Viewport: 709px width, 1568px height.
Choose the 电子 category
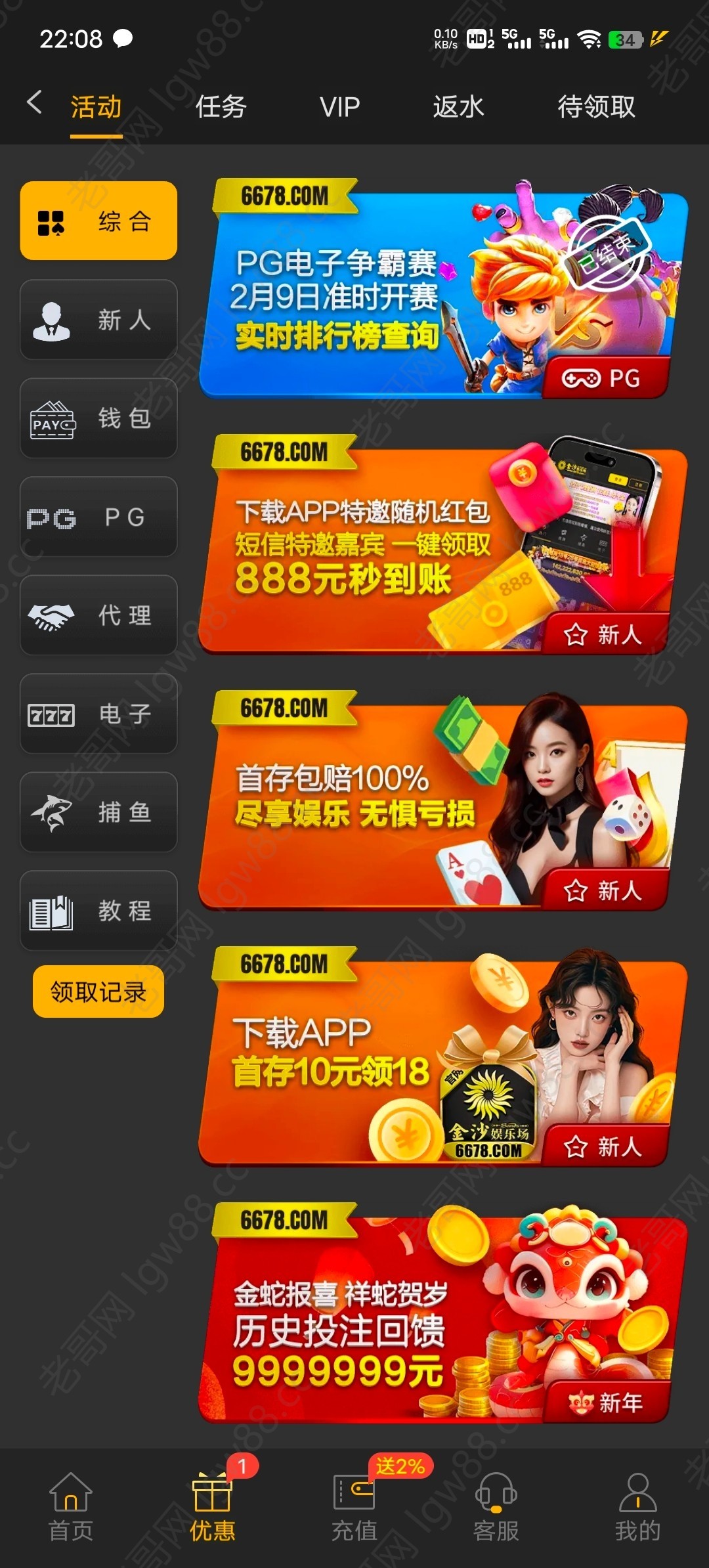(x=98, y=714)
